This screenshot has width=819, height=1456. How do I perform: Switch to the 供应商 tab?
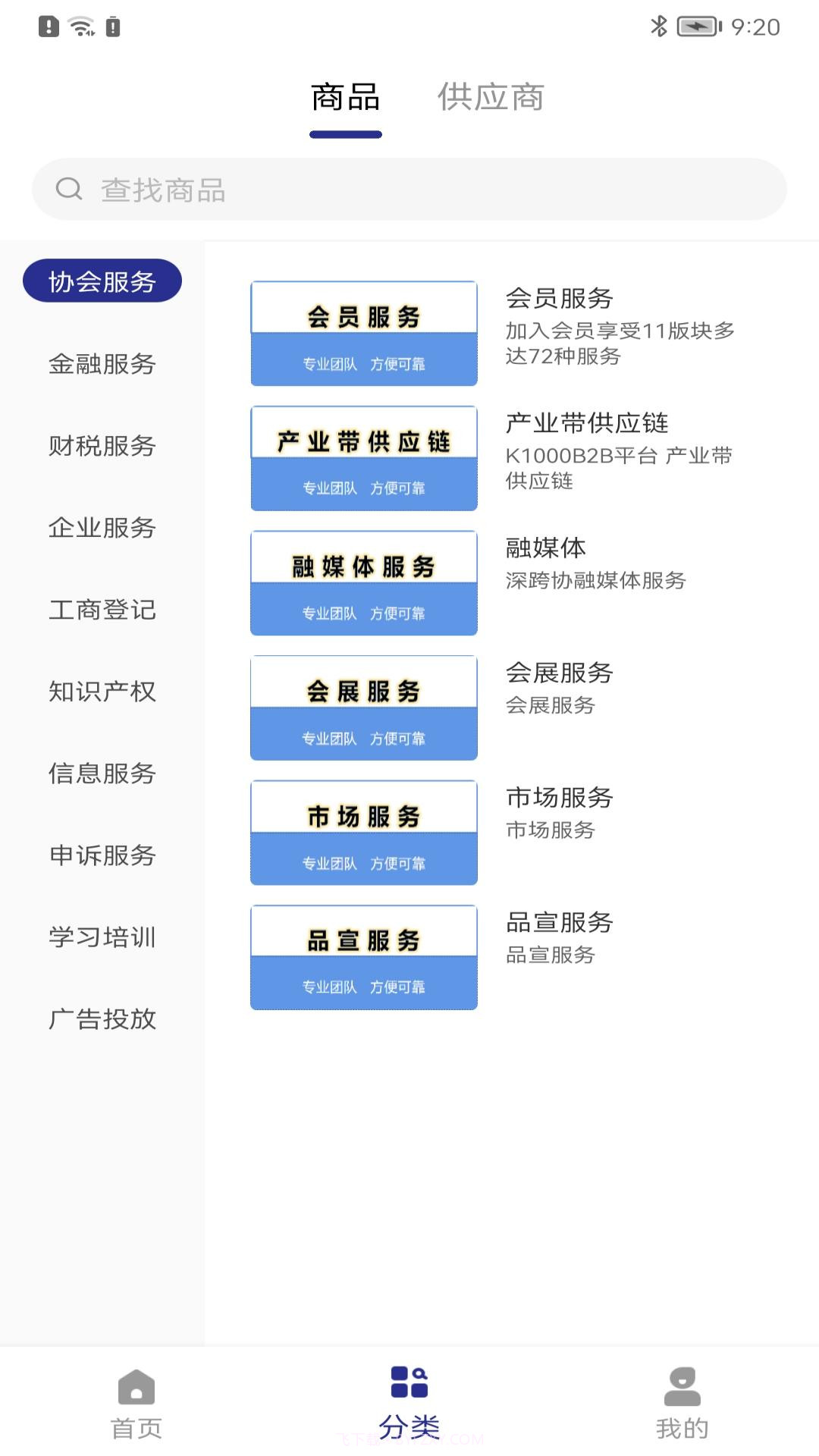[491, 97]
